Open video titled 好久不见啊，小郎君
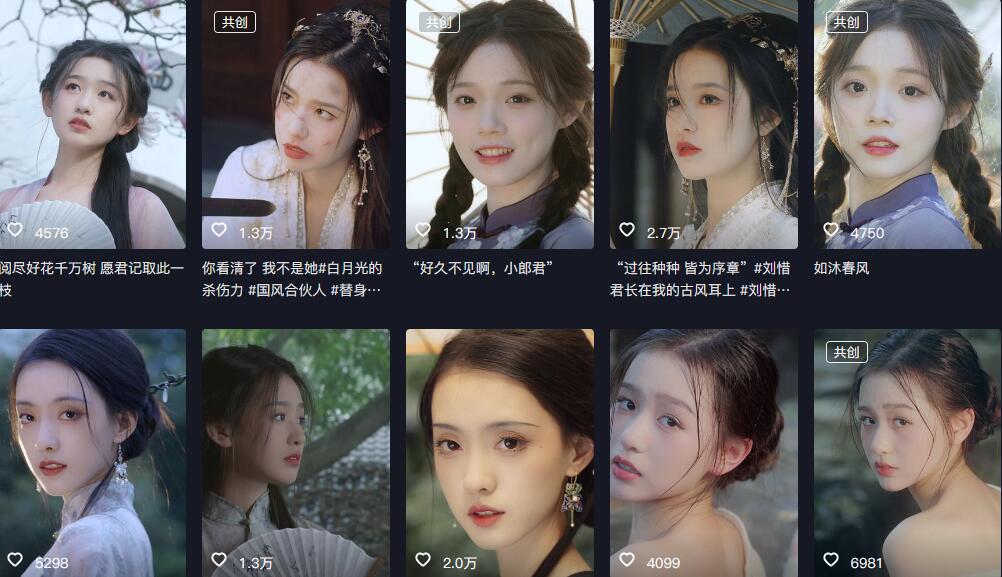 click(500, 125)
